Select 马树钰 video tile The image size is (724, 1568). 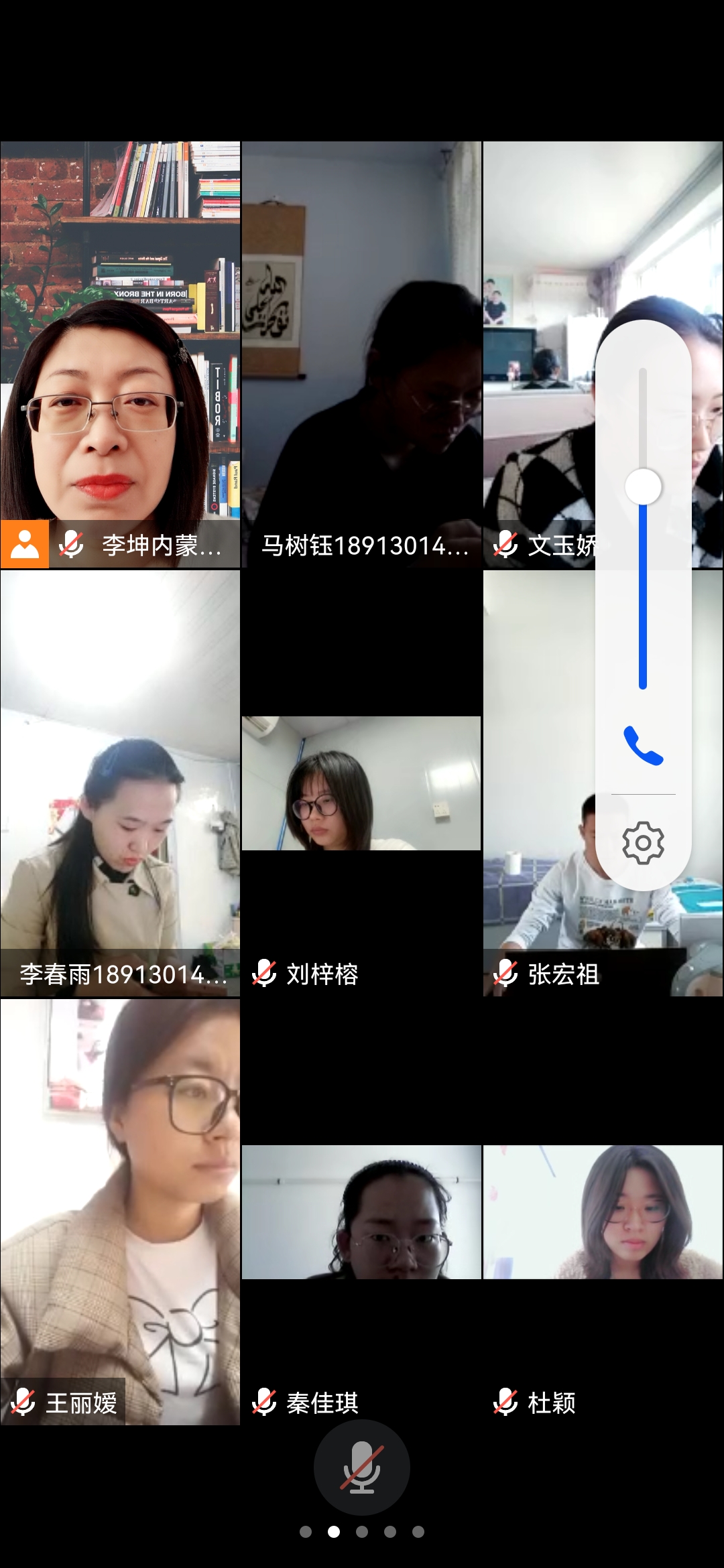coord(361,355)
